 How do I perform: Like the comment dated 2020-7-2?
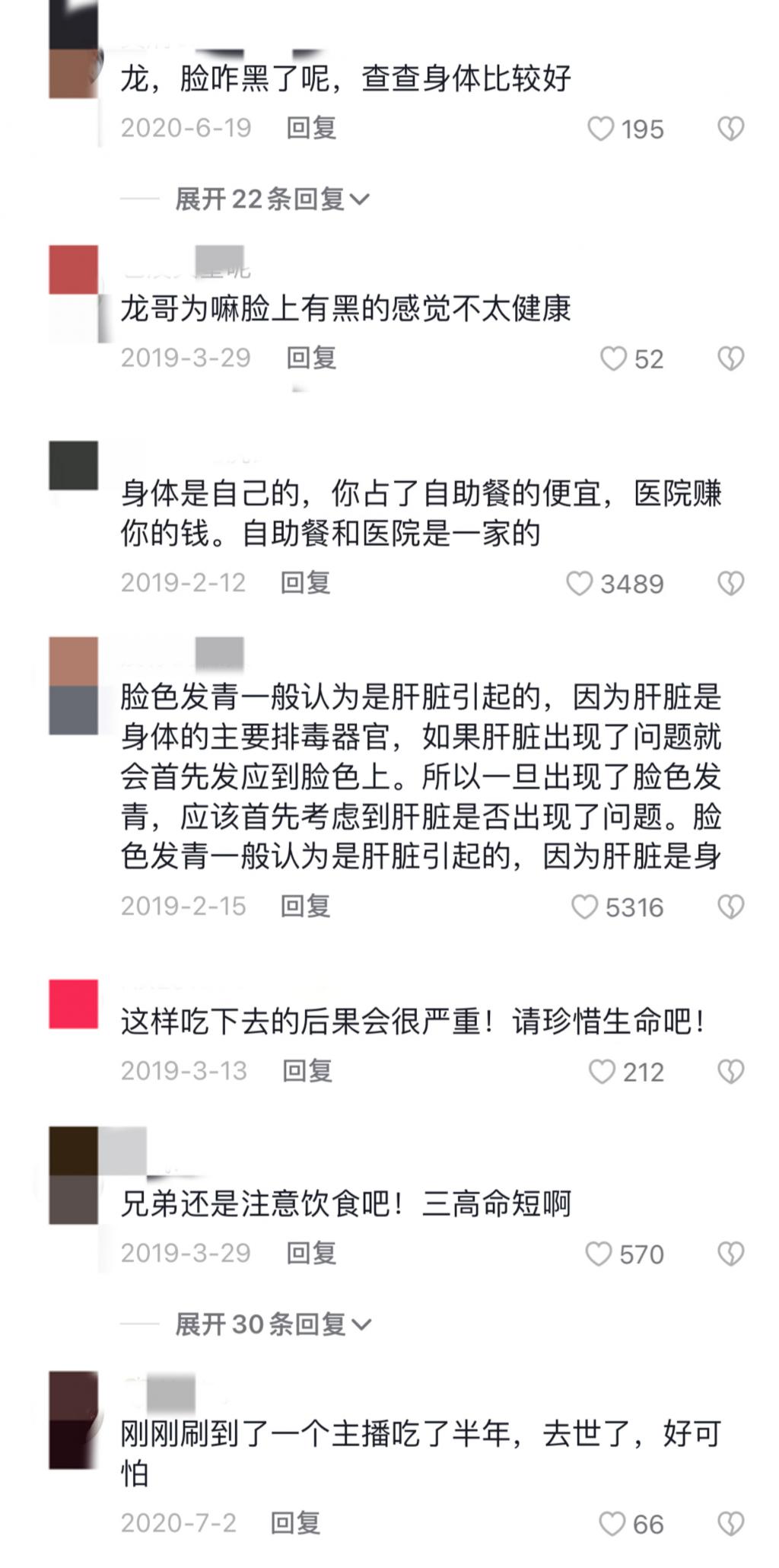612,1524
